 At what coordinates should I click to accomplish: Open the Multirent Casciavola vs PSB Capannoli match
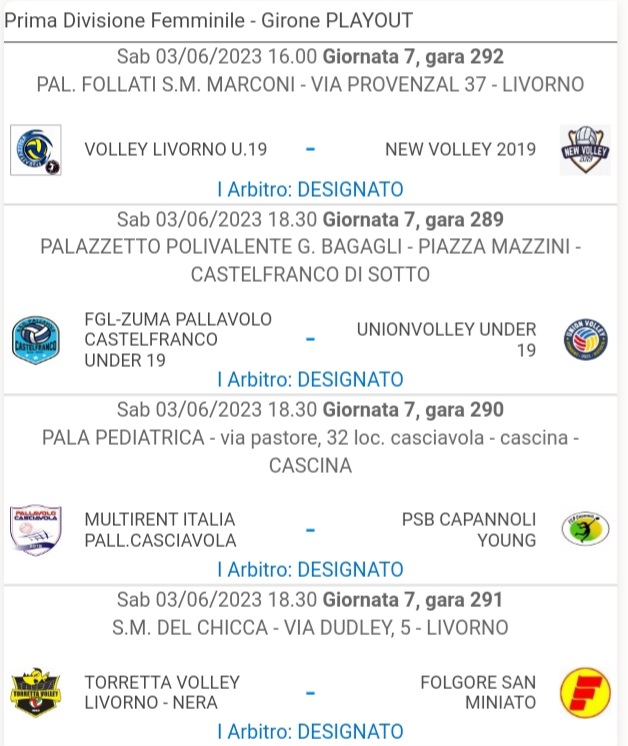coord(310,530)
